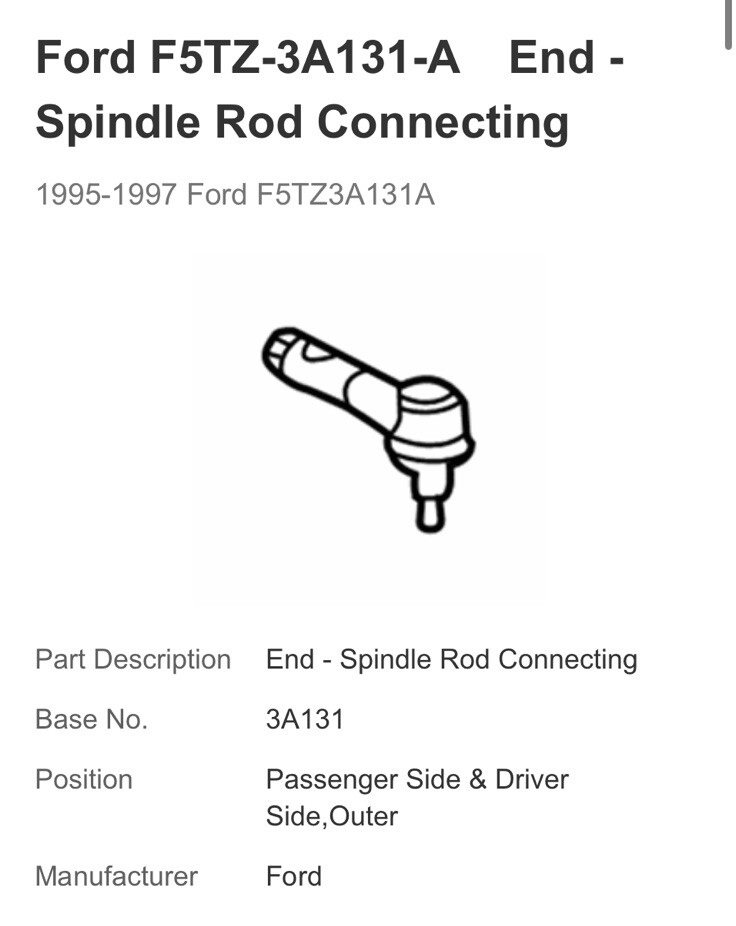Open the spindle rod end part diagram
This screenshot has width=736, height=926.
pos(367,429)
